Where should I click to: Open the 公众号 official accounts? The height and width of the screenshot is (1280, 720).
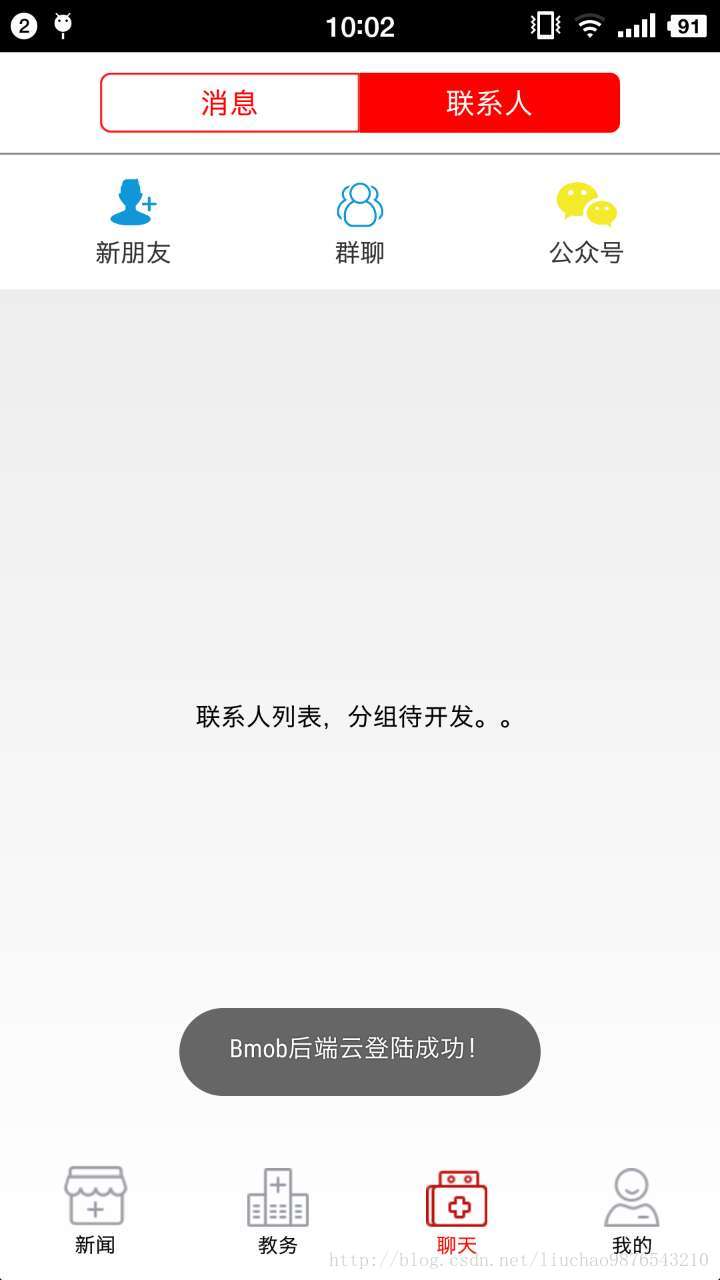pyautogui.click(x=586, y=222)
